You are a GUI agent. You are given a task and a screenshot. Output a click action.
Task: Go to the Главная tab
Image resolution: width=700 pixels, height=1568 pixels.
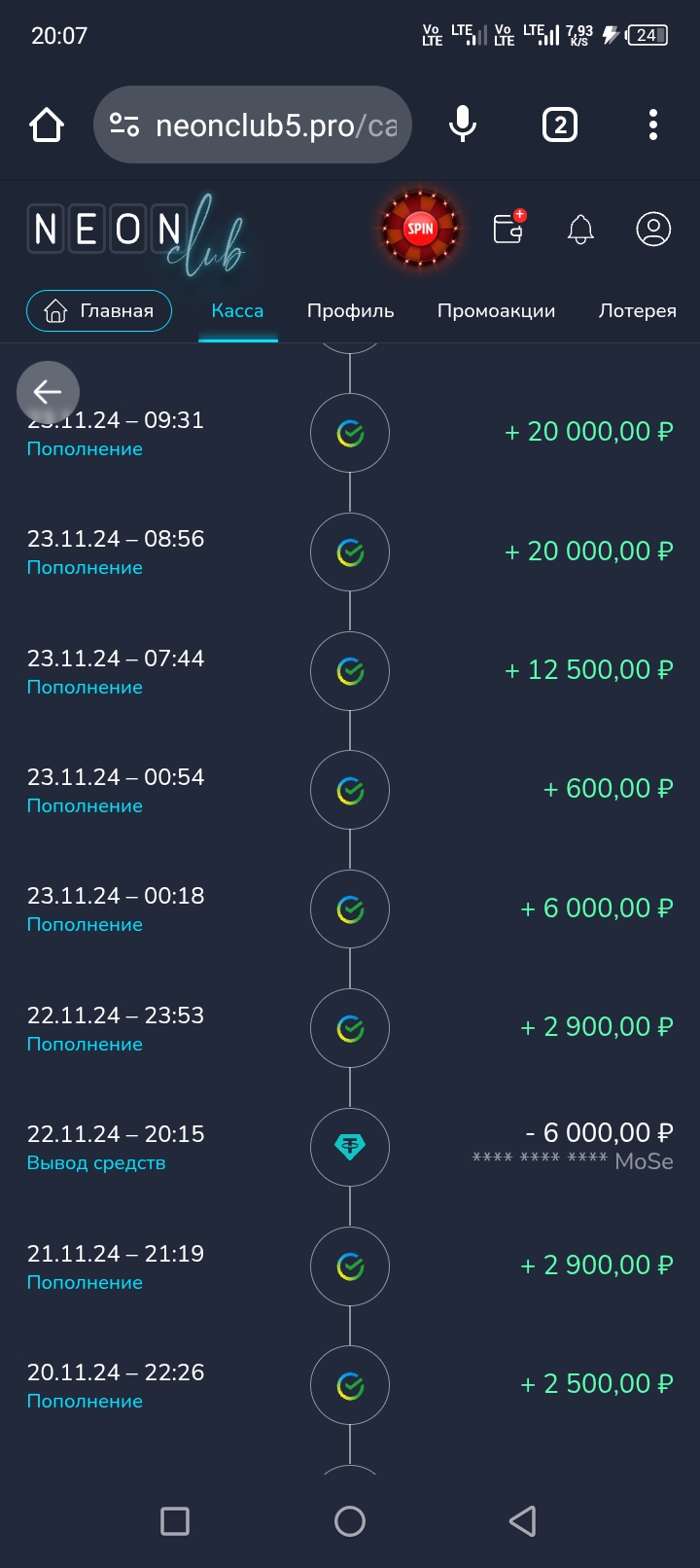[99, 311]
